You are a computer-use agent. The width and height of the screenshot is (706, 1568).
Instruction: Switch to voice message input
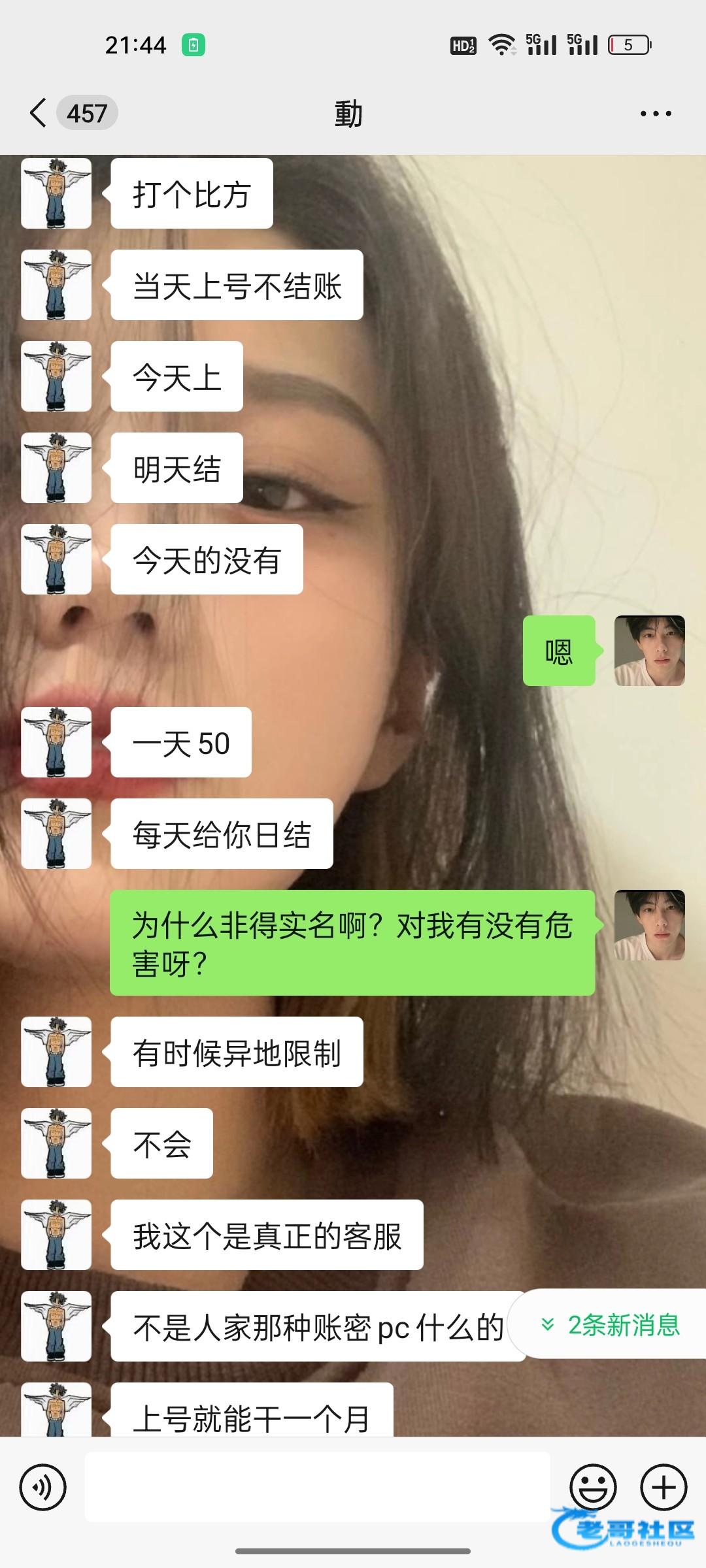tap(43, 1488)
